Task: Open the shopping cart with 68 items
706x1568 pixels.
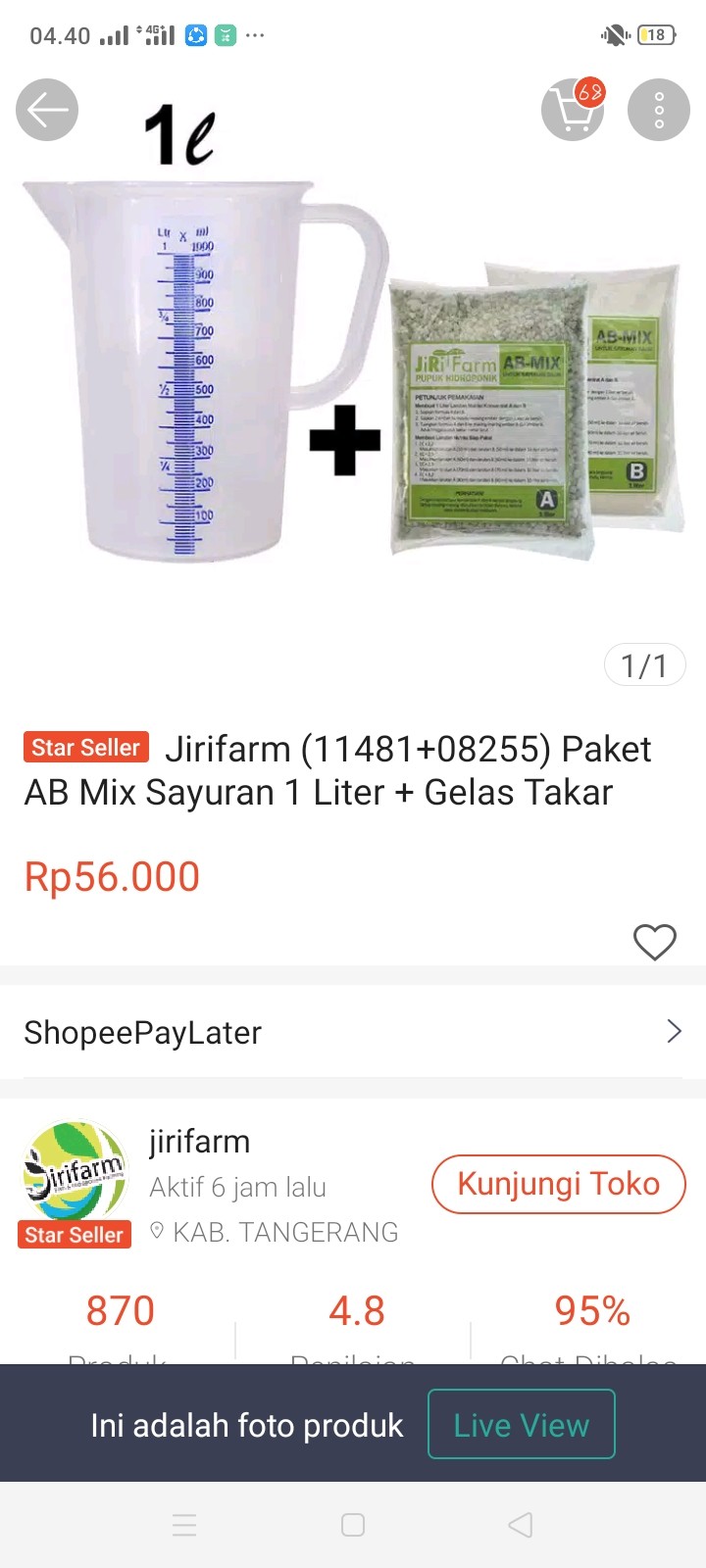Action: click(573, 110)
